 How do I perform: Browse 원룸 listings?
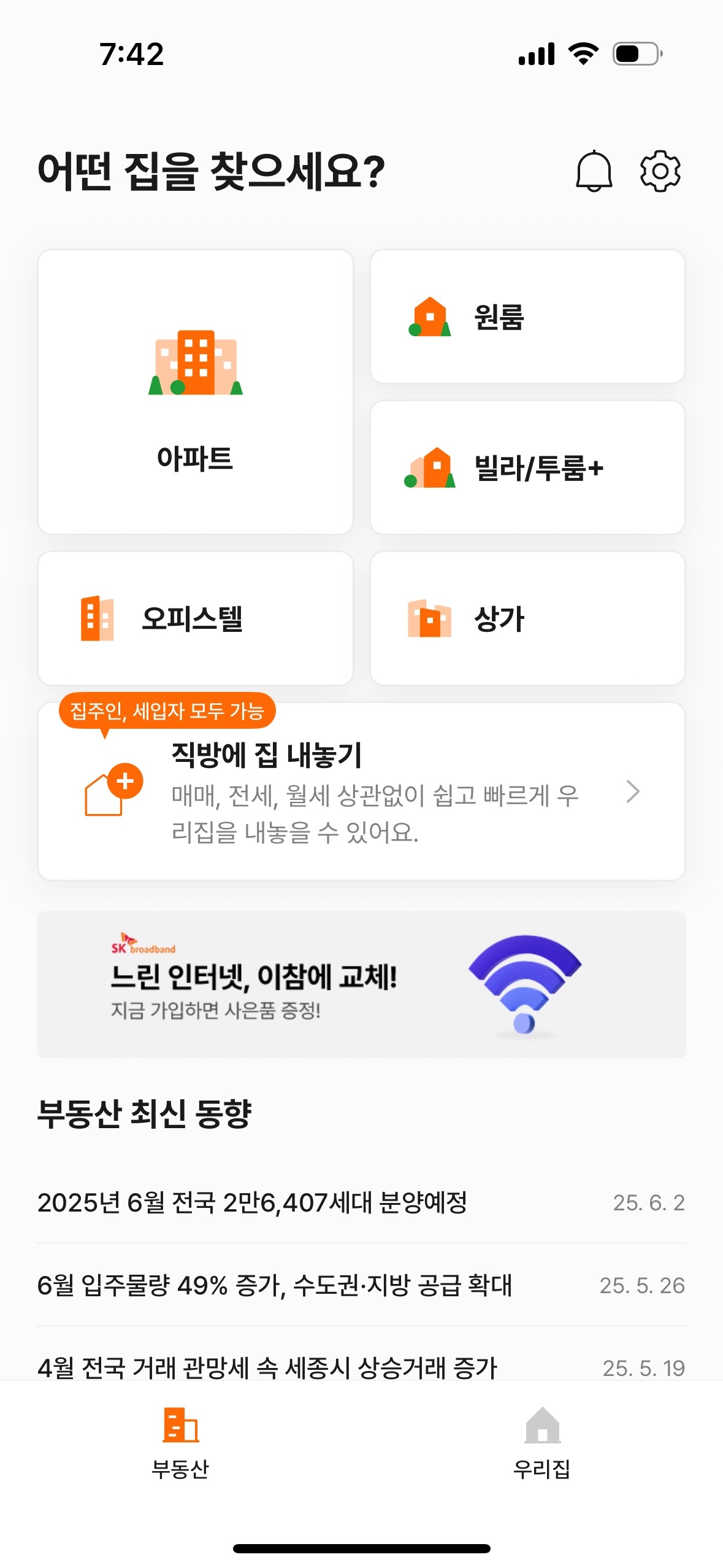[527, 317]
